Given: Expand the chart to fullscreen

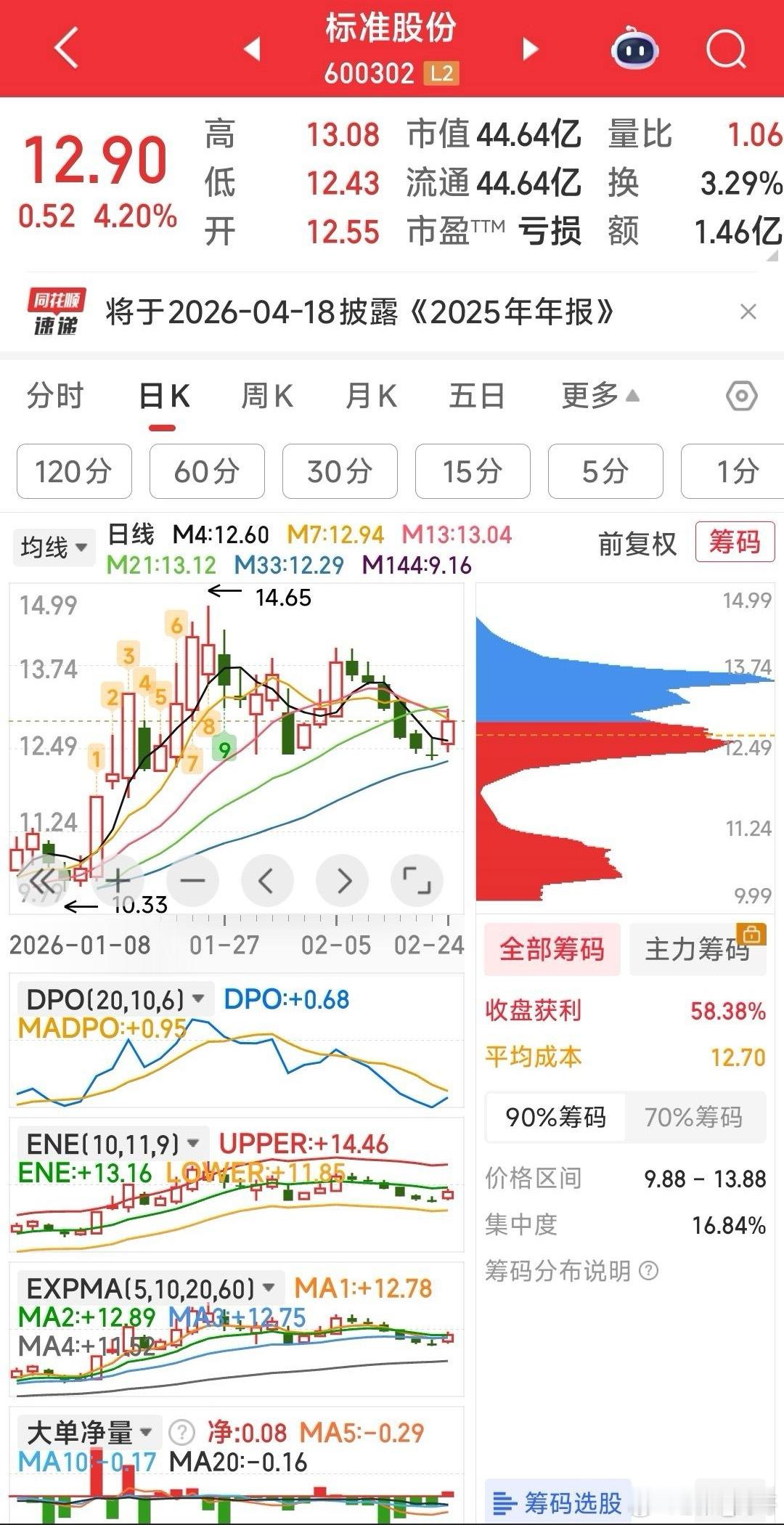Looking at the screenshot, I should pyautogui.click(x=417, y=881).
